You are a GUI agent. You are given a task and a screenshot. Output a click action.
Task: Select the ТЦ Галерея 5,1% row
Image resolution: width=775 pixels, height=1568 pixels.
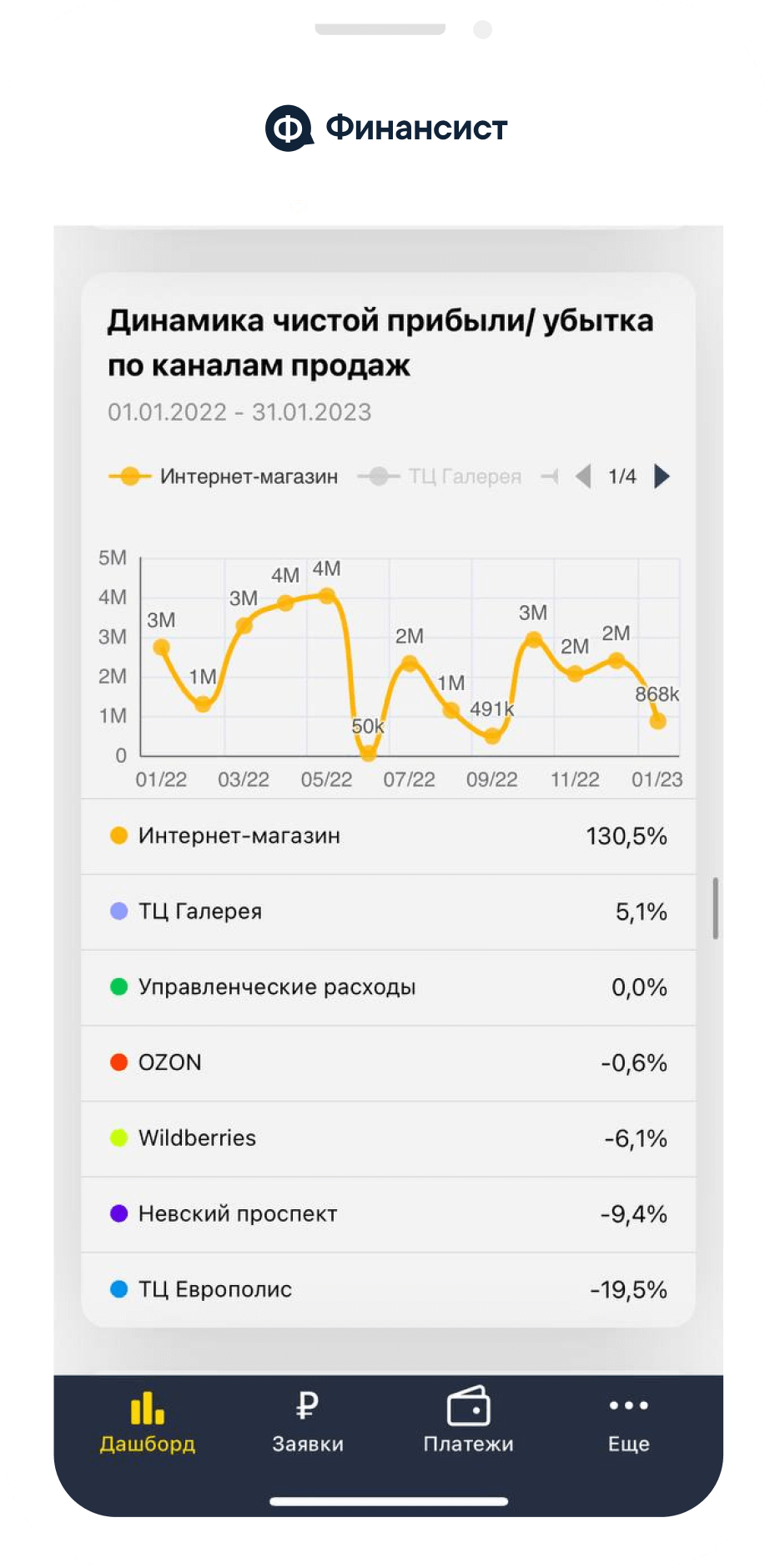click(388, 911)
